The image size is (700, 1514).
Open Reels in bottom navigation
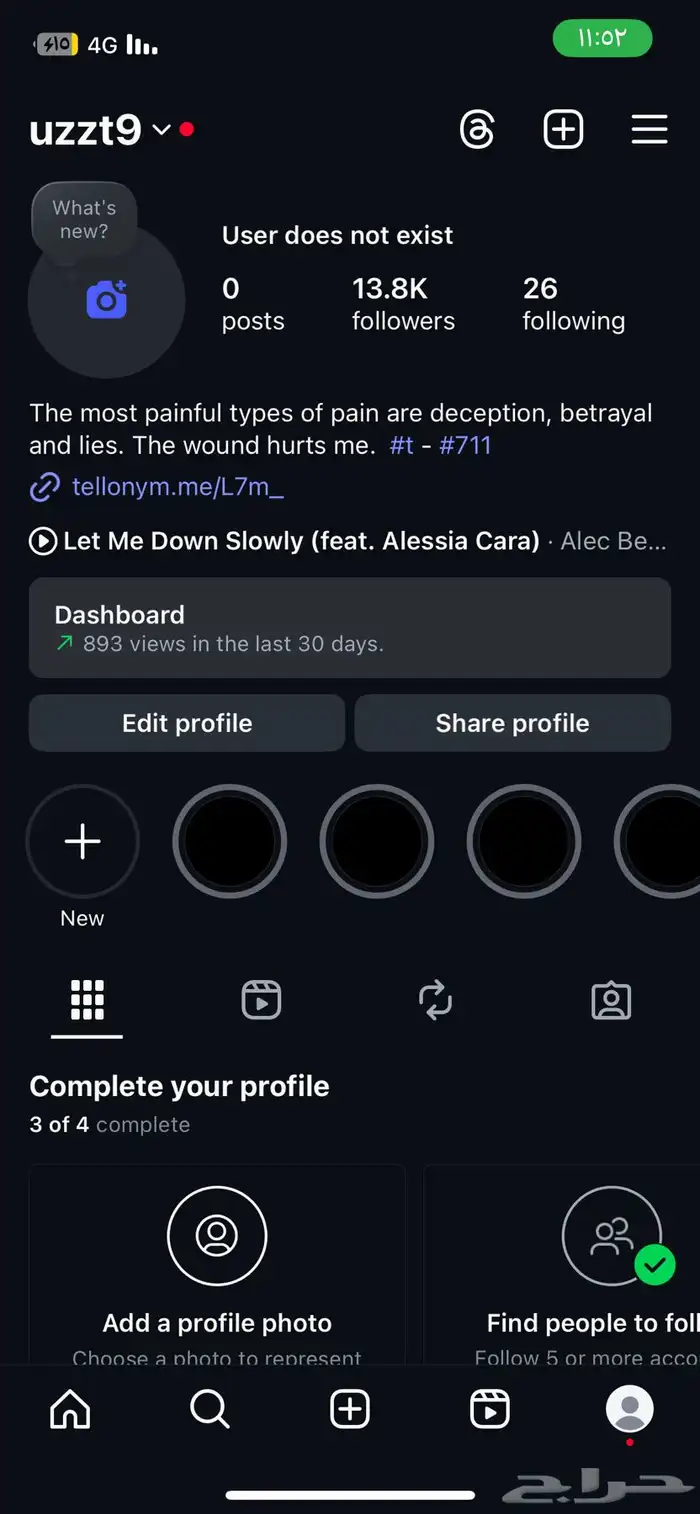pos(490,1410)
